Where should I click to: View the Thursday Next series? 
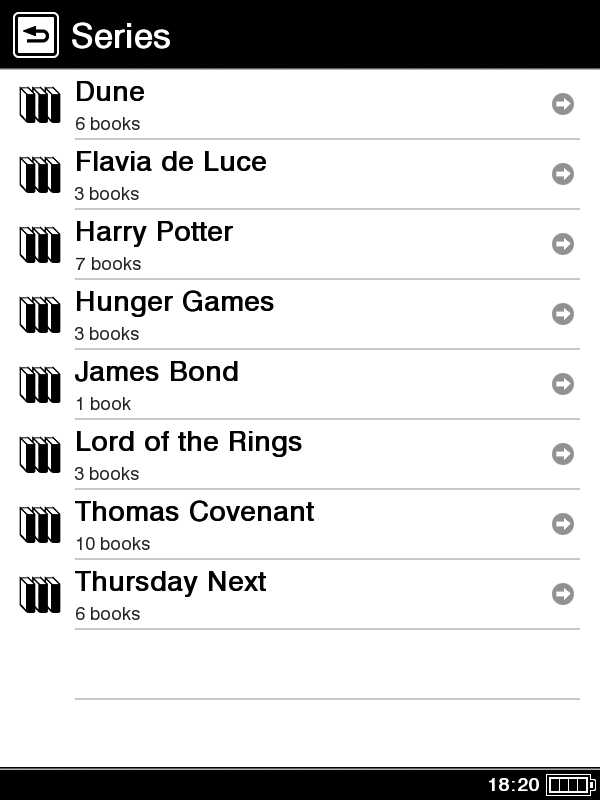click(300, 595)
